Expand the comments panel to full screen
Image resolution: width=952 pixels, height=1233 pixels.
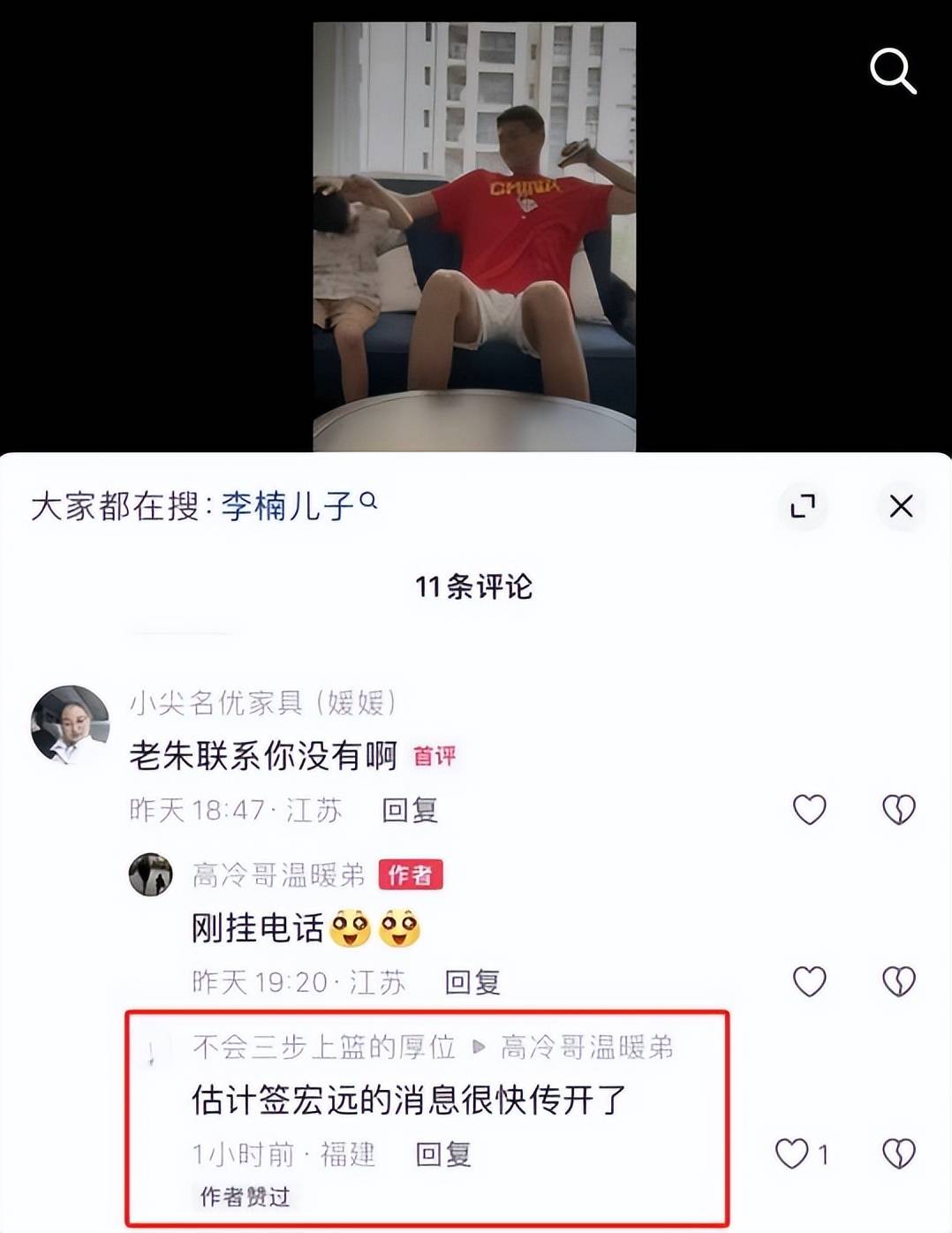802,506
